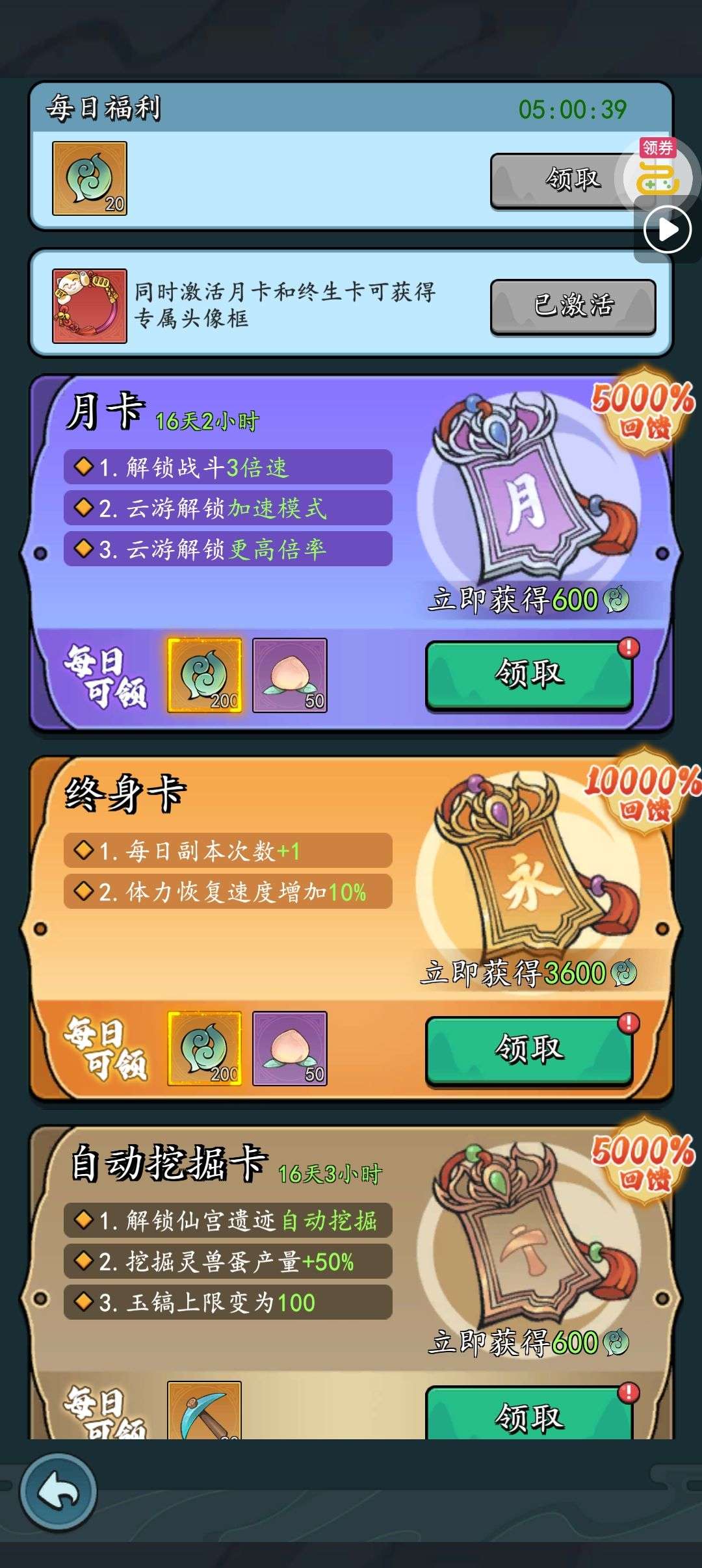Tap the 已激活 avatar frame button
702x1568 pixels.
click(573, 307)
